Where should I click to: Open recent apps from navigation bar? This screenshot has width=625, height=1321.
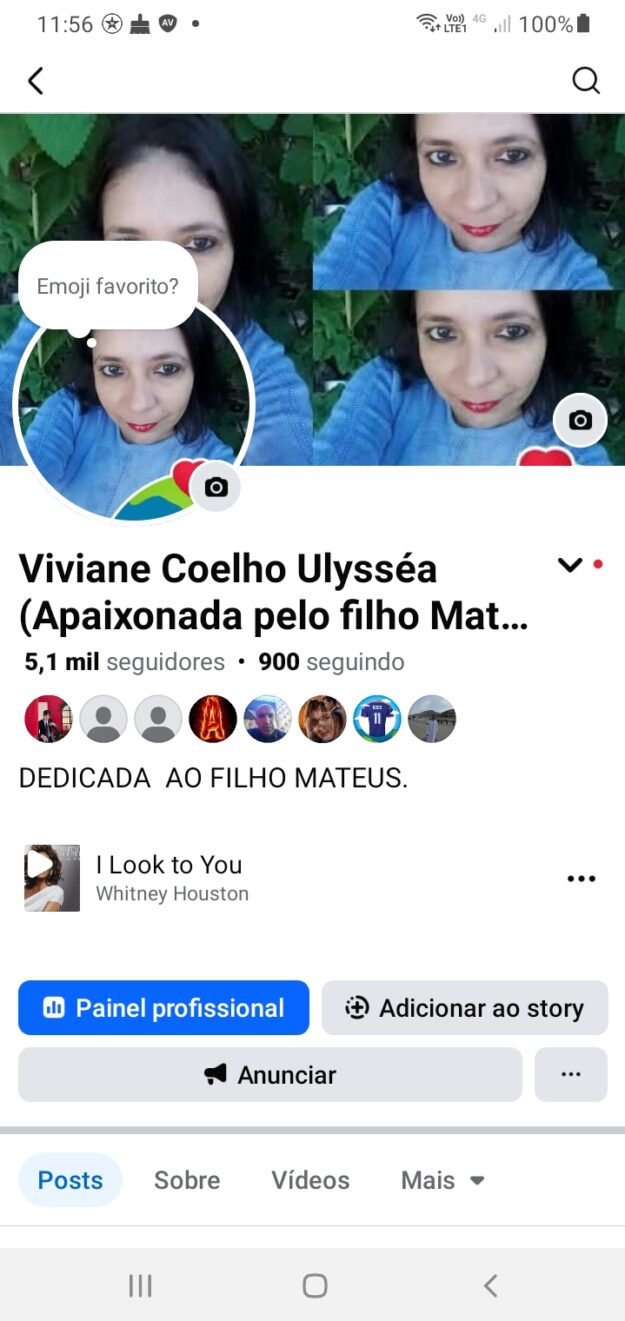pos(140,1286)
